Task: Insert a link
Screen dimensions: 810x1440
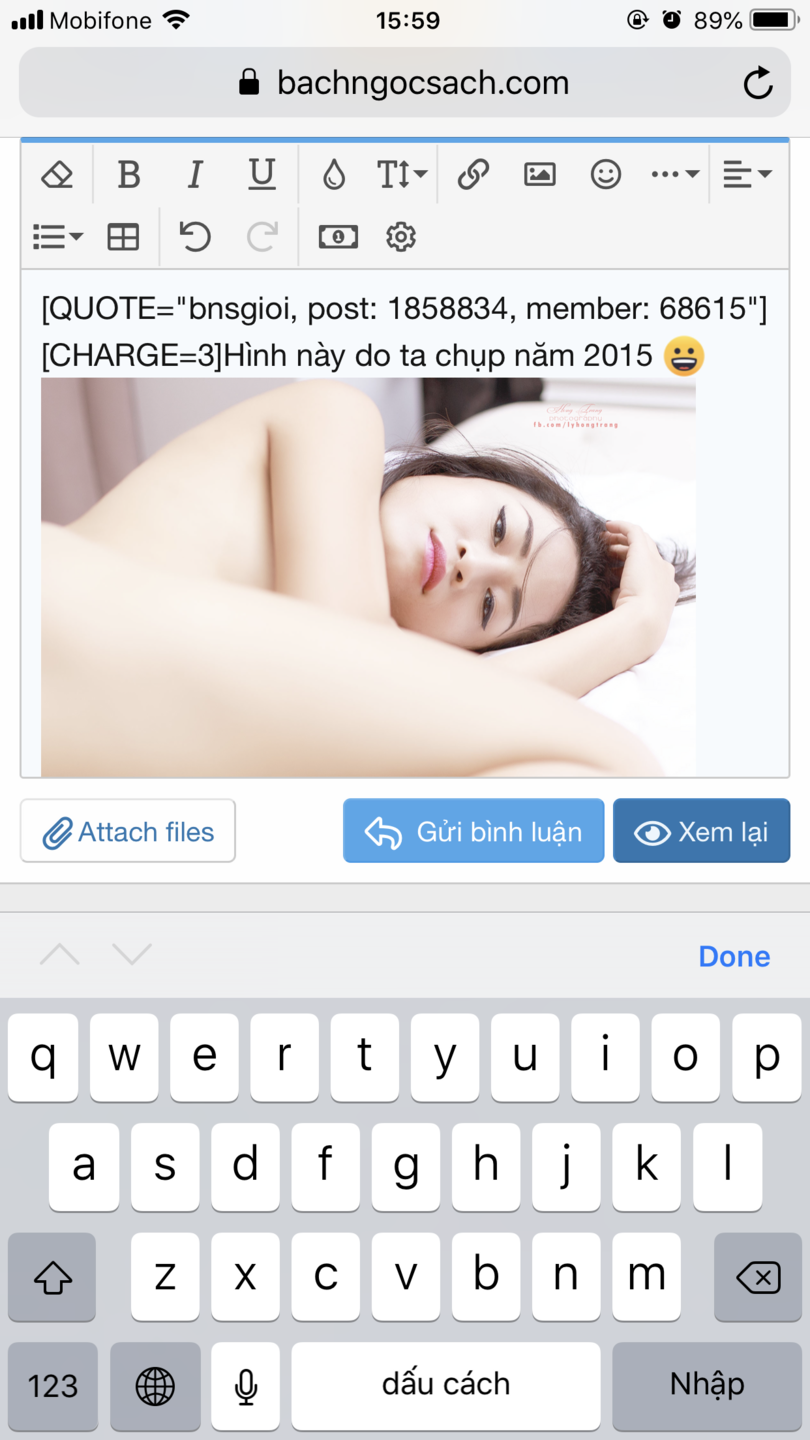Action: tap(473, 175)
